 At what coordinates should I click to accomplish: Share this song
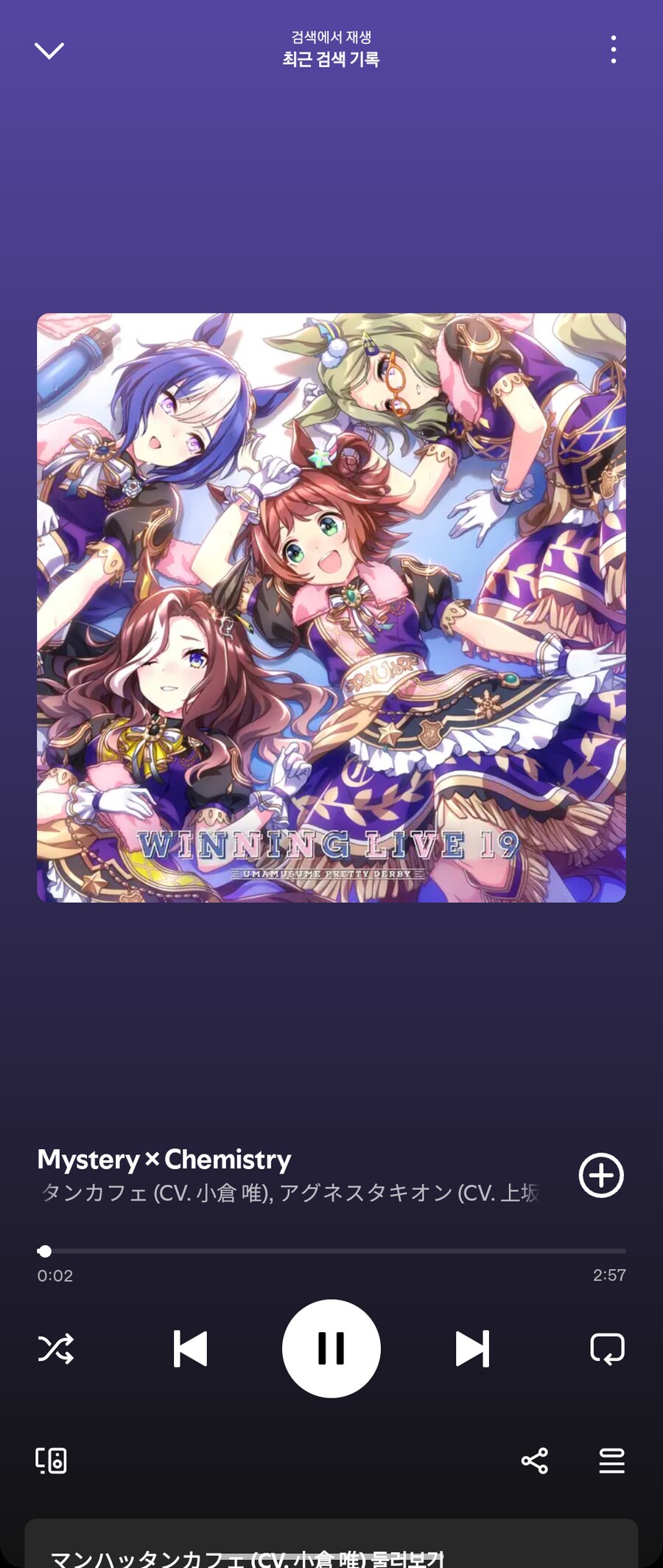pos(535,1460)
